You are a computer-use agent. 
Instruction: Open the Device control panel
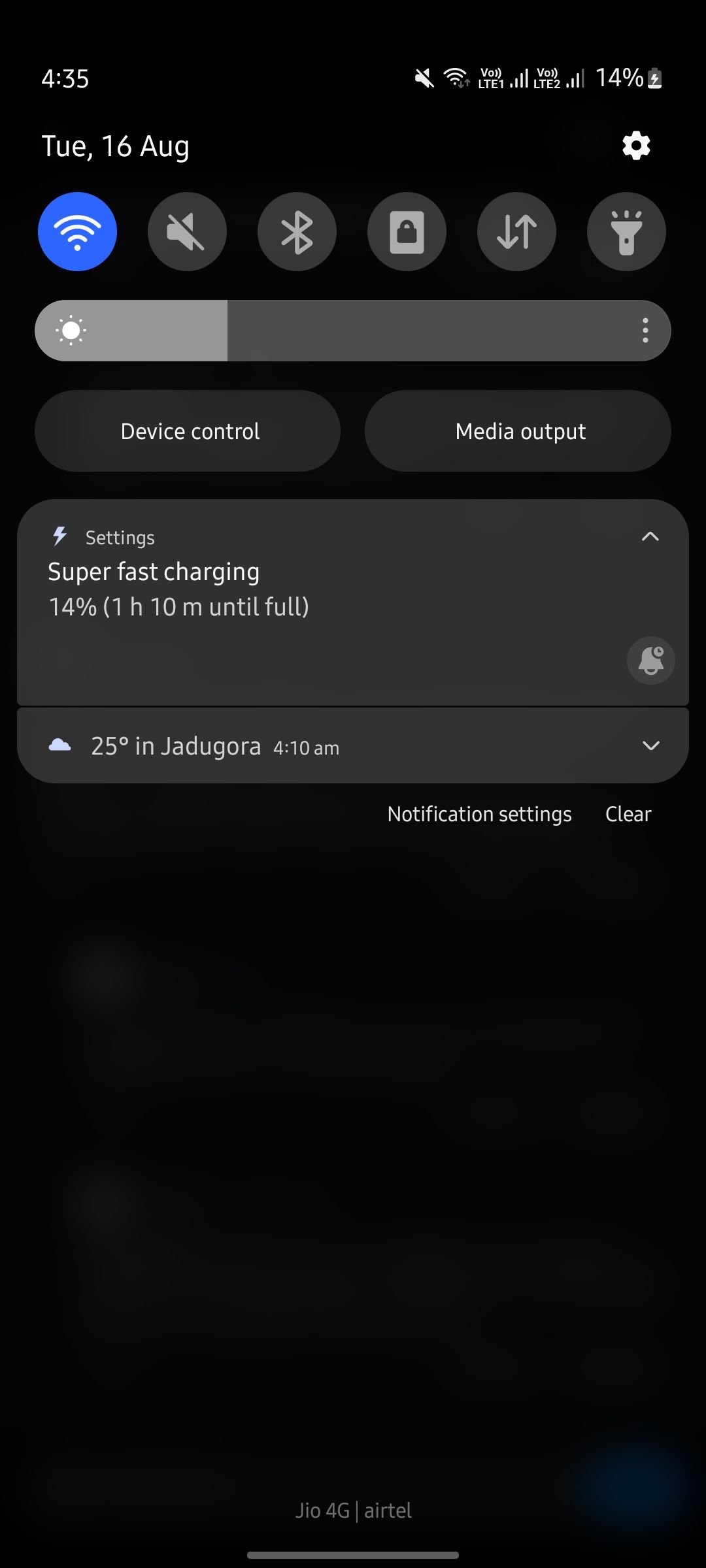pos(189,431)
